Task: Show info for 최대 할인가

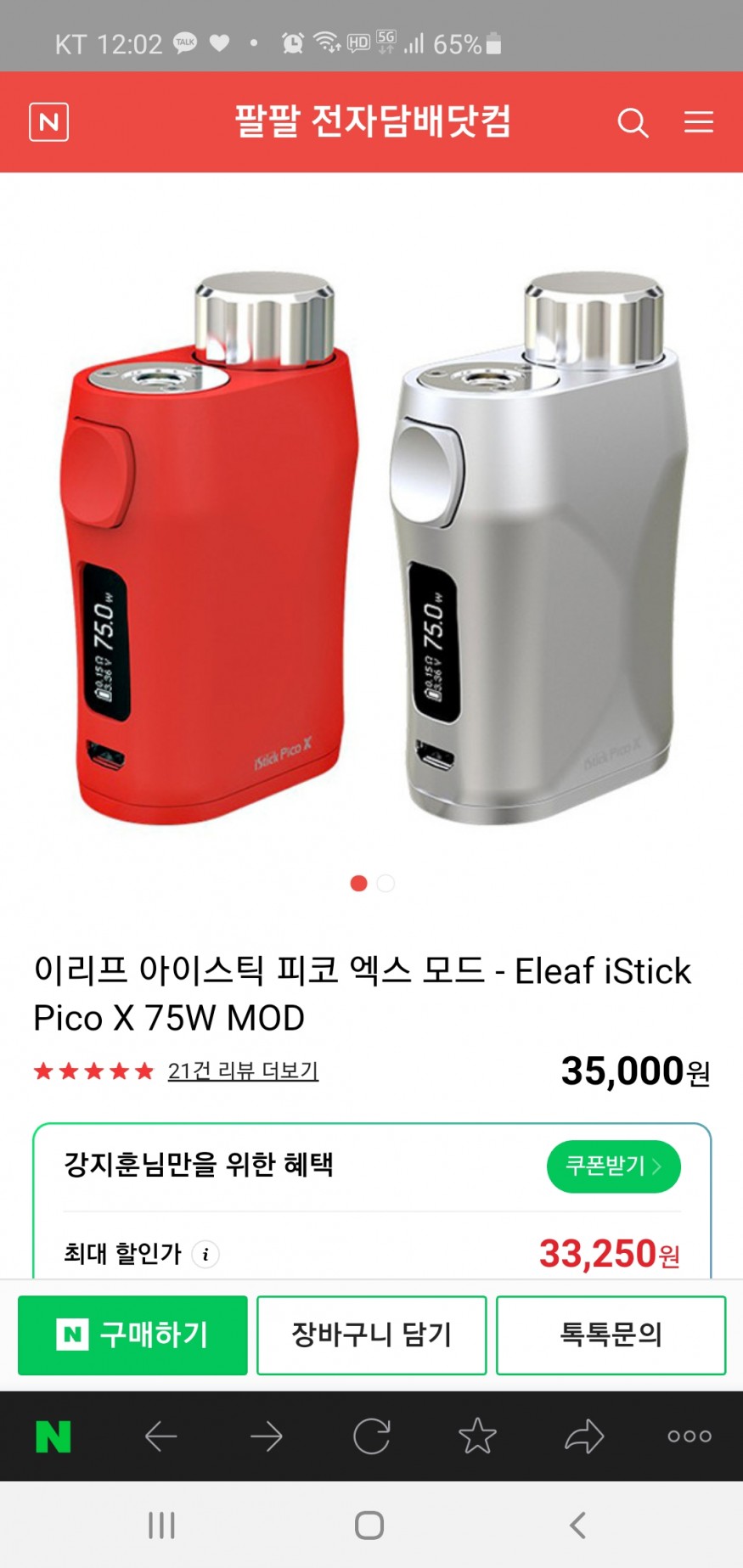Action: [205, 1254]
